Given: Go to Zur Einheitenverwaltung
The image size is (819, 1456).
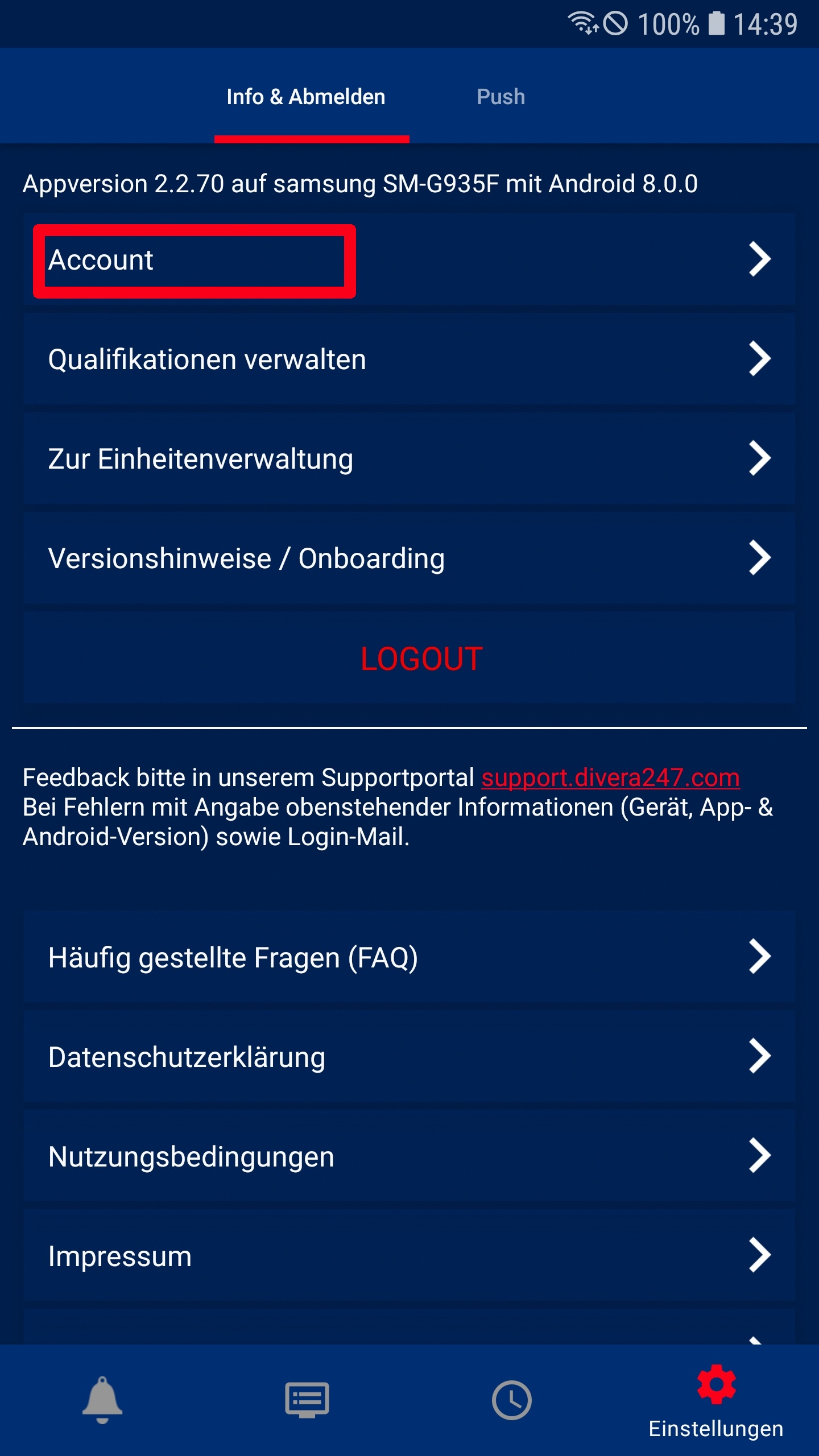Looking at the screenshot, I should tap(409, 458).
